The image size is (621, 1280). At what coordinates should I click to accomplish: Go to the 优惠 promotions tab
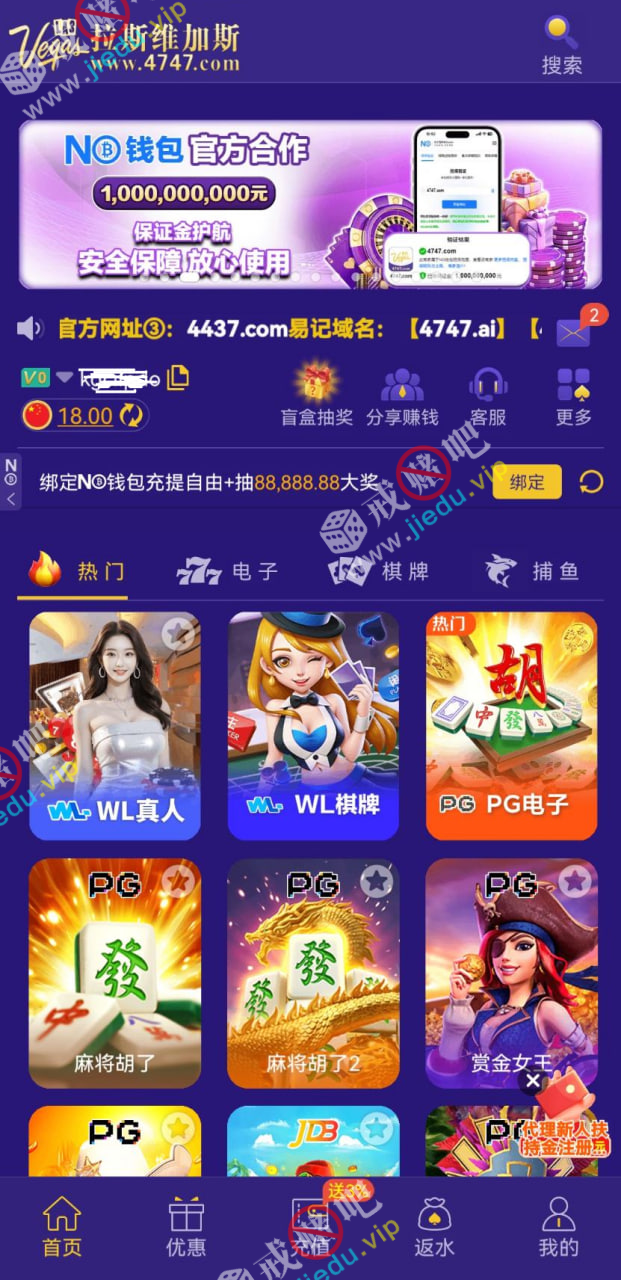[186, 1227]
